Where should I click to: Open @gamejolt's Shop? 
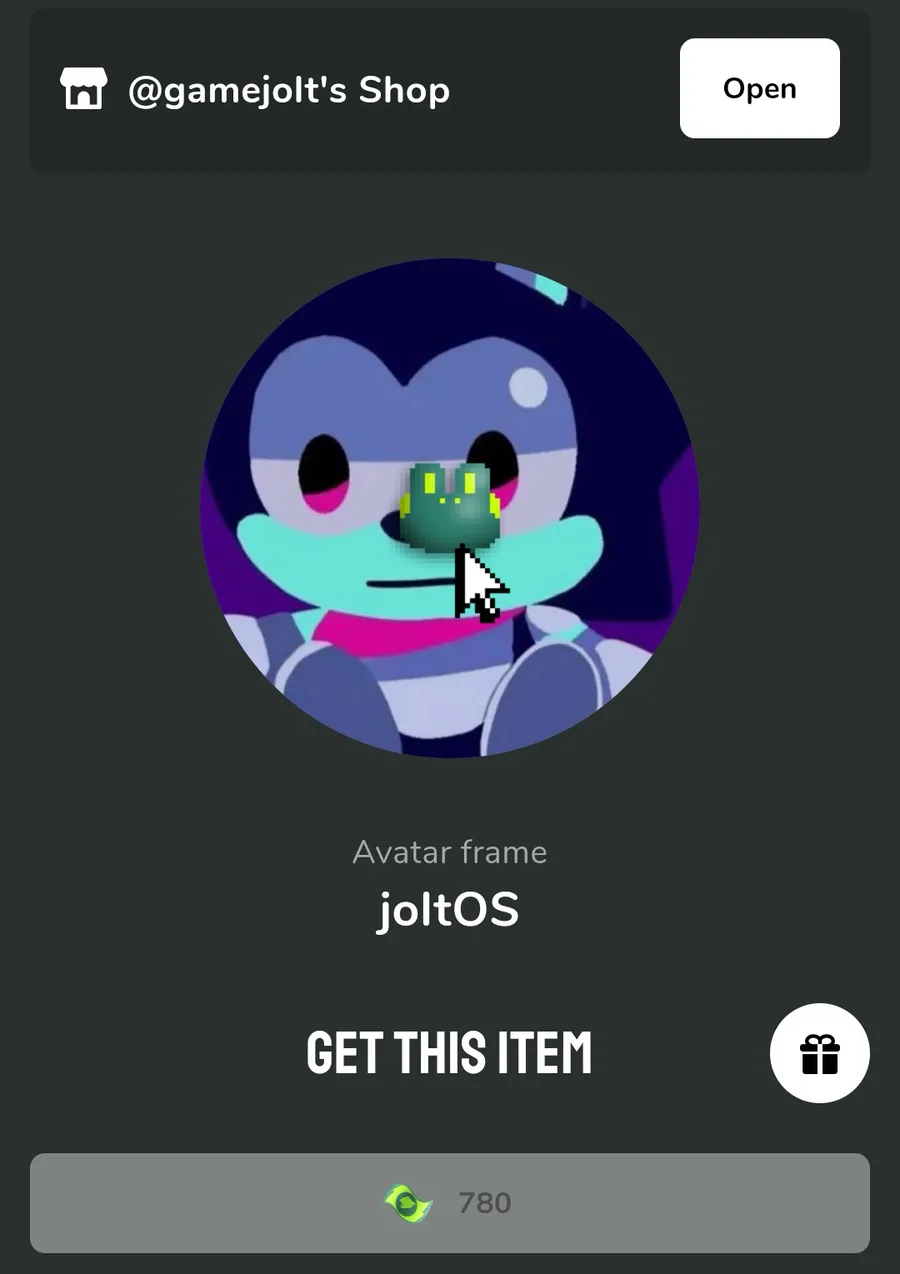(x=759, y=88)
